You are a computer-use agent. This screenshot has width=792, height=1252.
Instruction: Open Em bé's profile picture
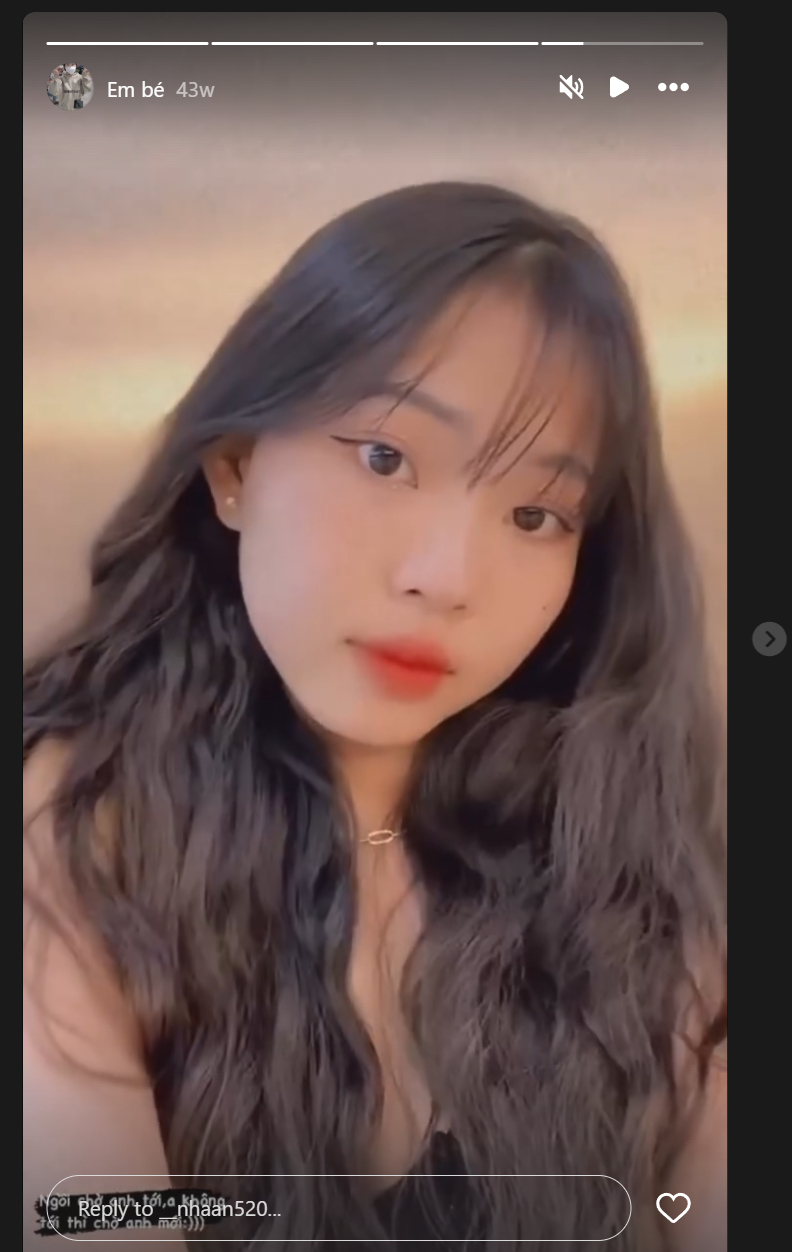[70, 88]
